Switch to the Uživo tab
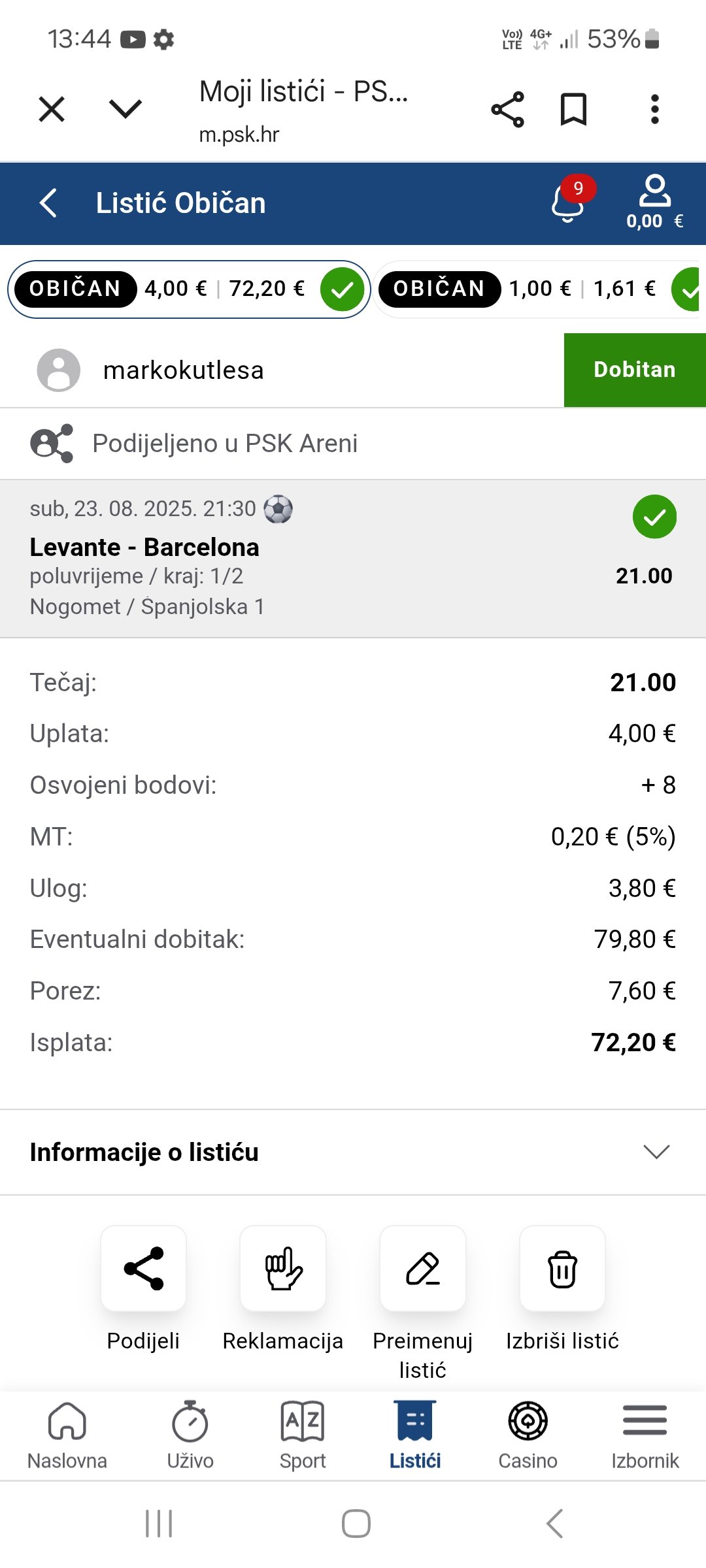Screen dimensions: 706x1568 click(190, 1435)
